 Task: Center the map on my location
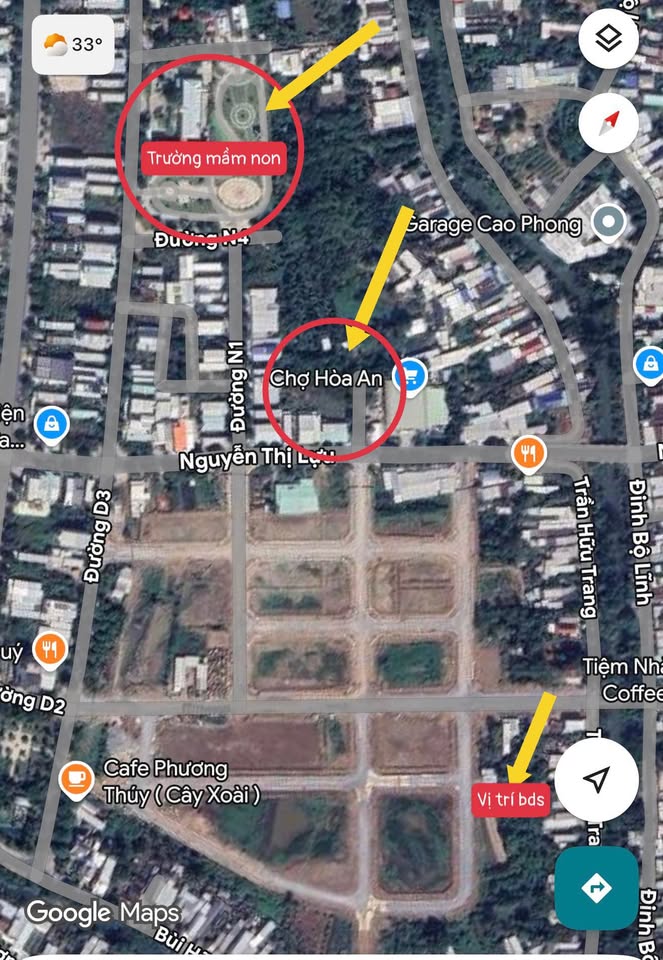click(597, 780)
